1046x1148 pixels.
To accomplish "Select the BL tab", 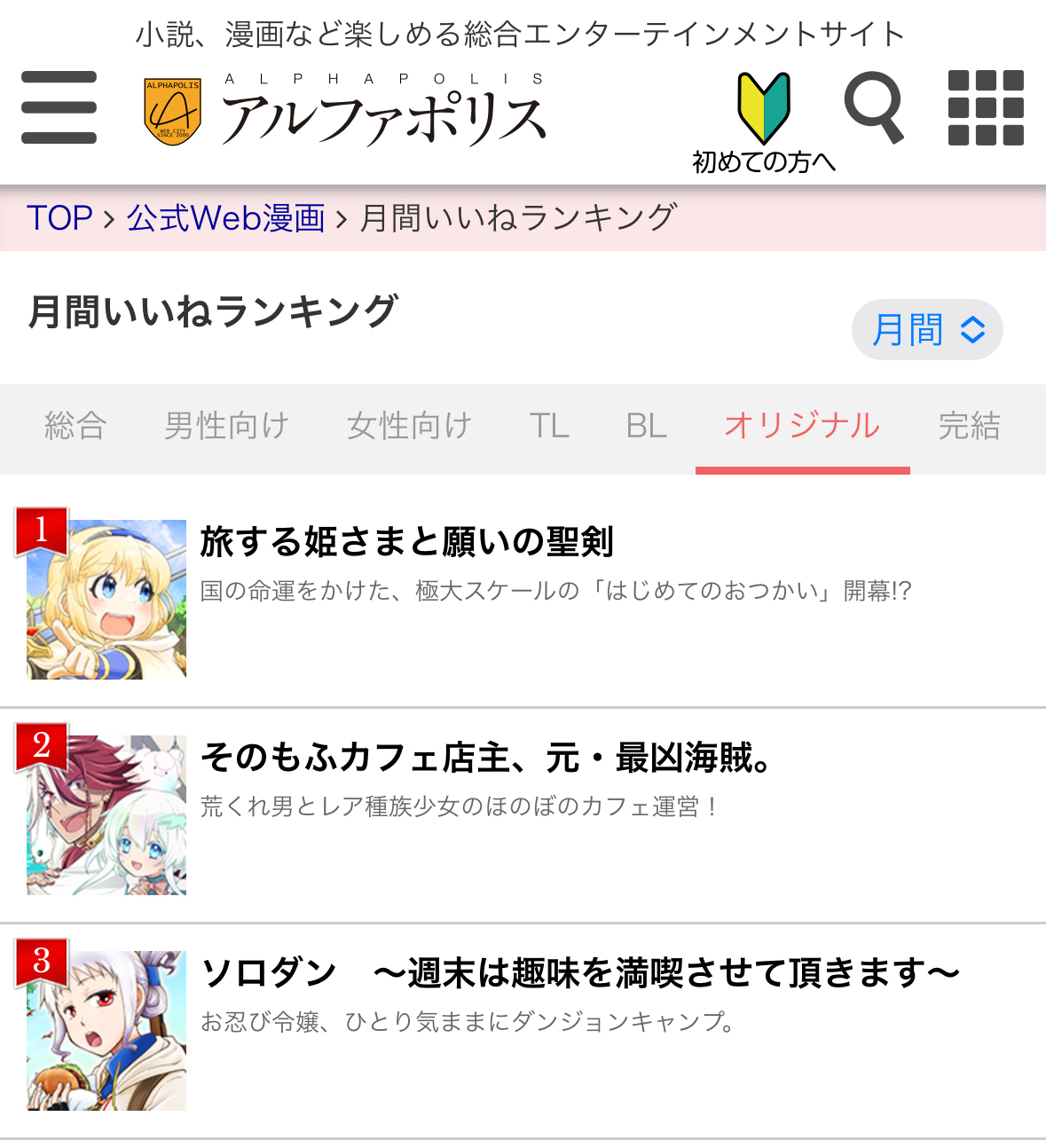I will click(646, 427).
